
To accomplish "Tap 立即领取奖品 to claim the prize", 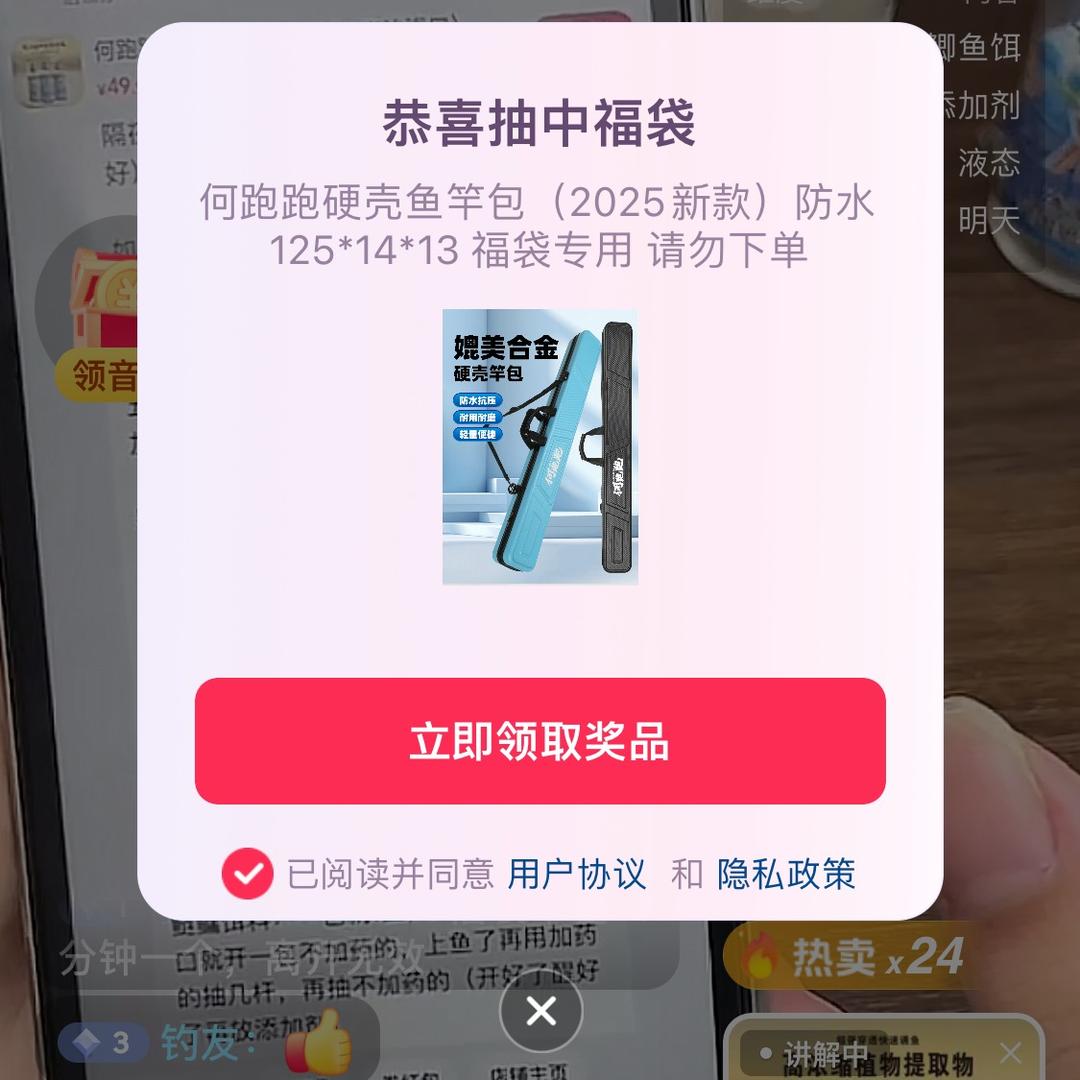I will coord(540,740).
